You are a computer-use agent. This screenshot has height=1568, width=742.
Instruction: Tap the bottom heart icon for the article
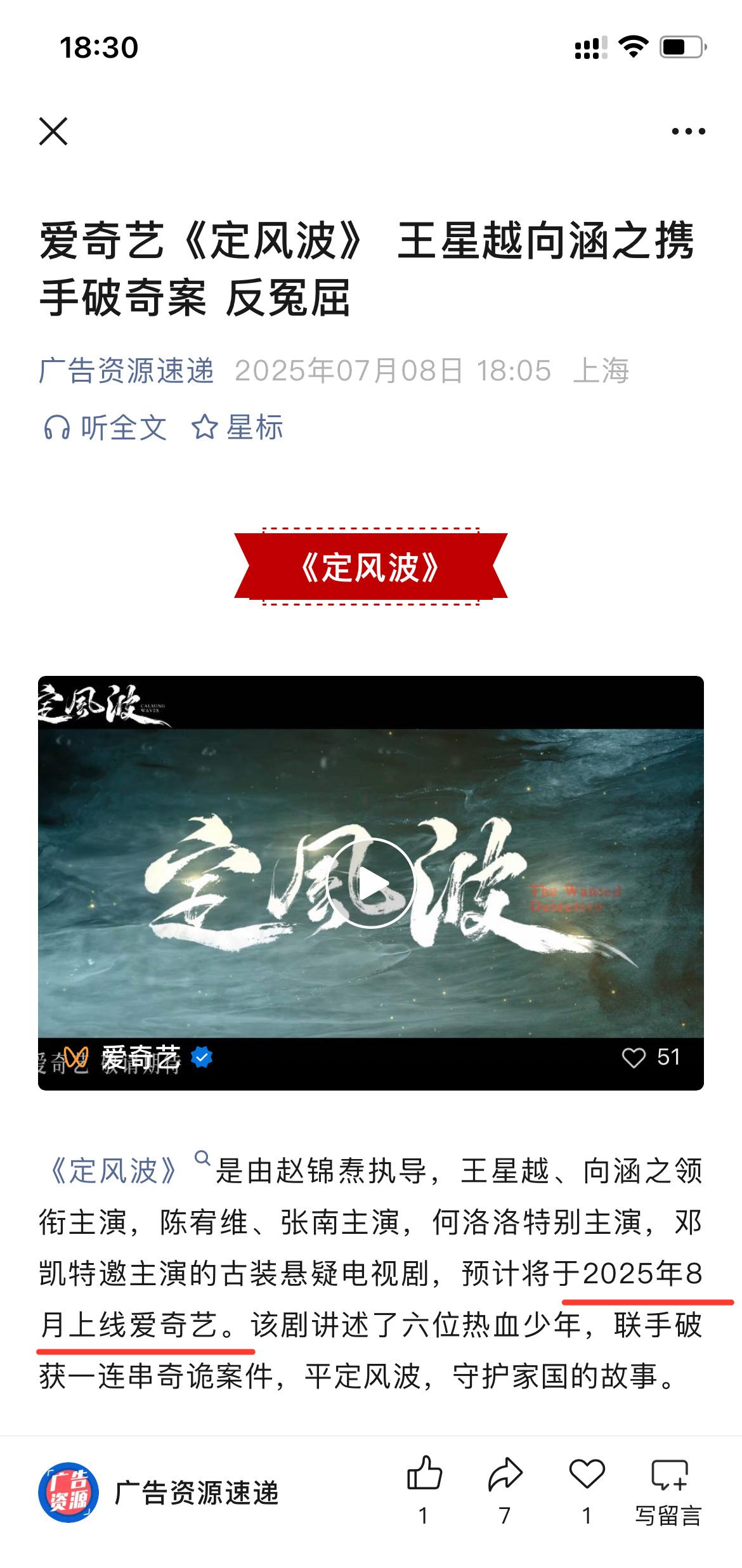click(587, 1474)
